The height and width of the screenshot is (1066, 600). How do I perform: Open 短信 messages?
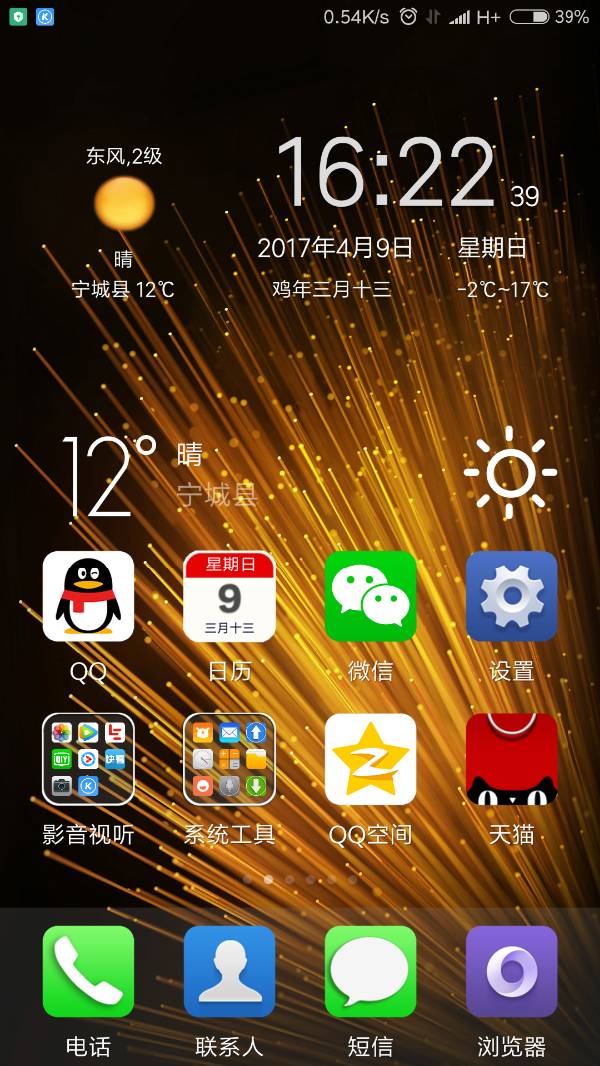[370, 971]
